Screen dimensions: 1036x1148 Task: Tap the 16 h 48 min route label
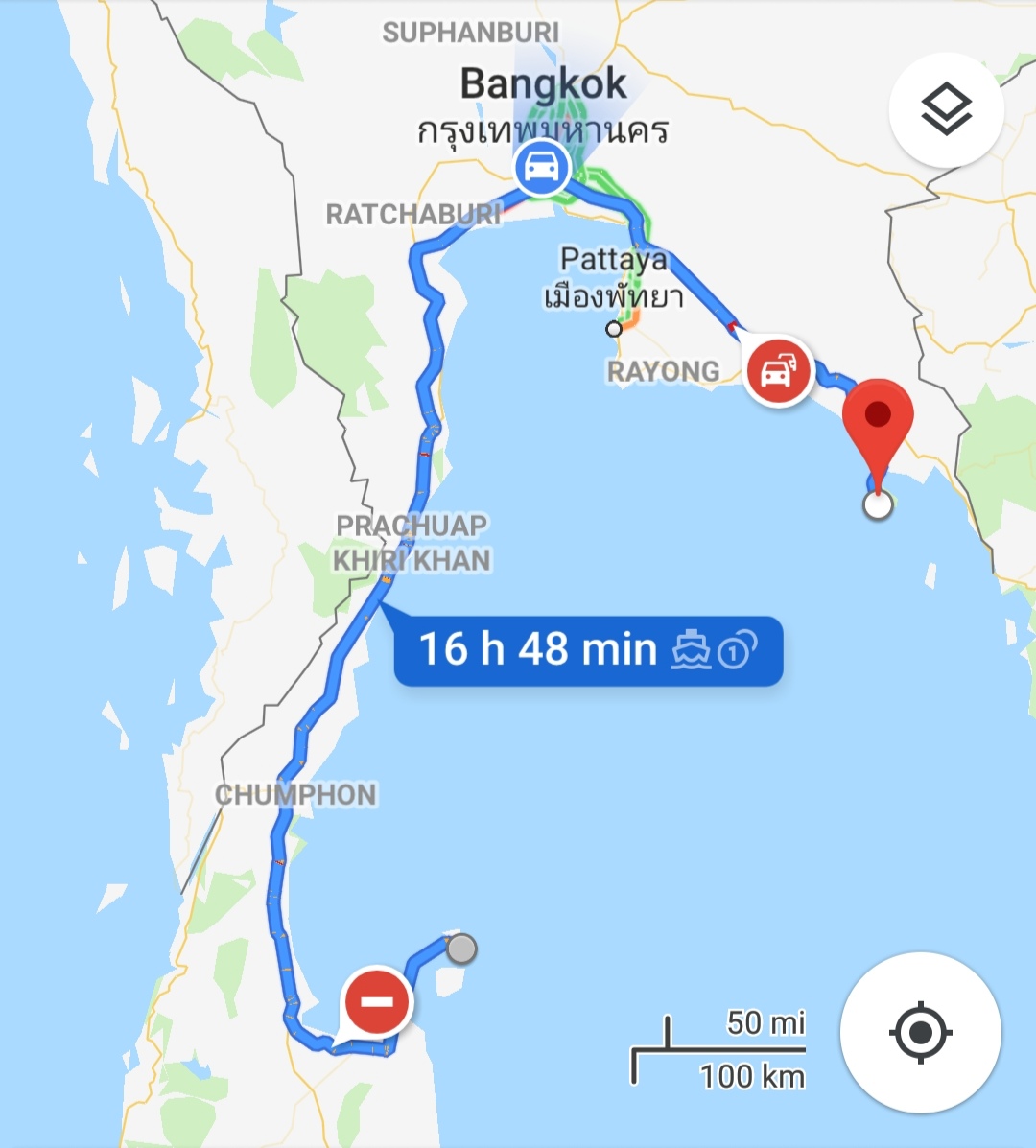pyautogui.click(x=588, y=650)
